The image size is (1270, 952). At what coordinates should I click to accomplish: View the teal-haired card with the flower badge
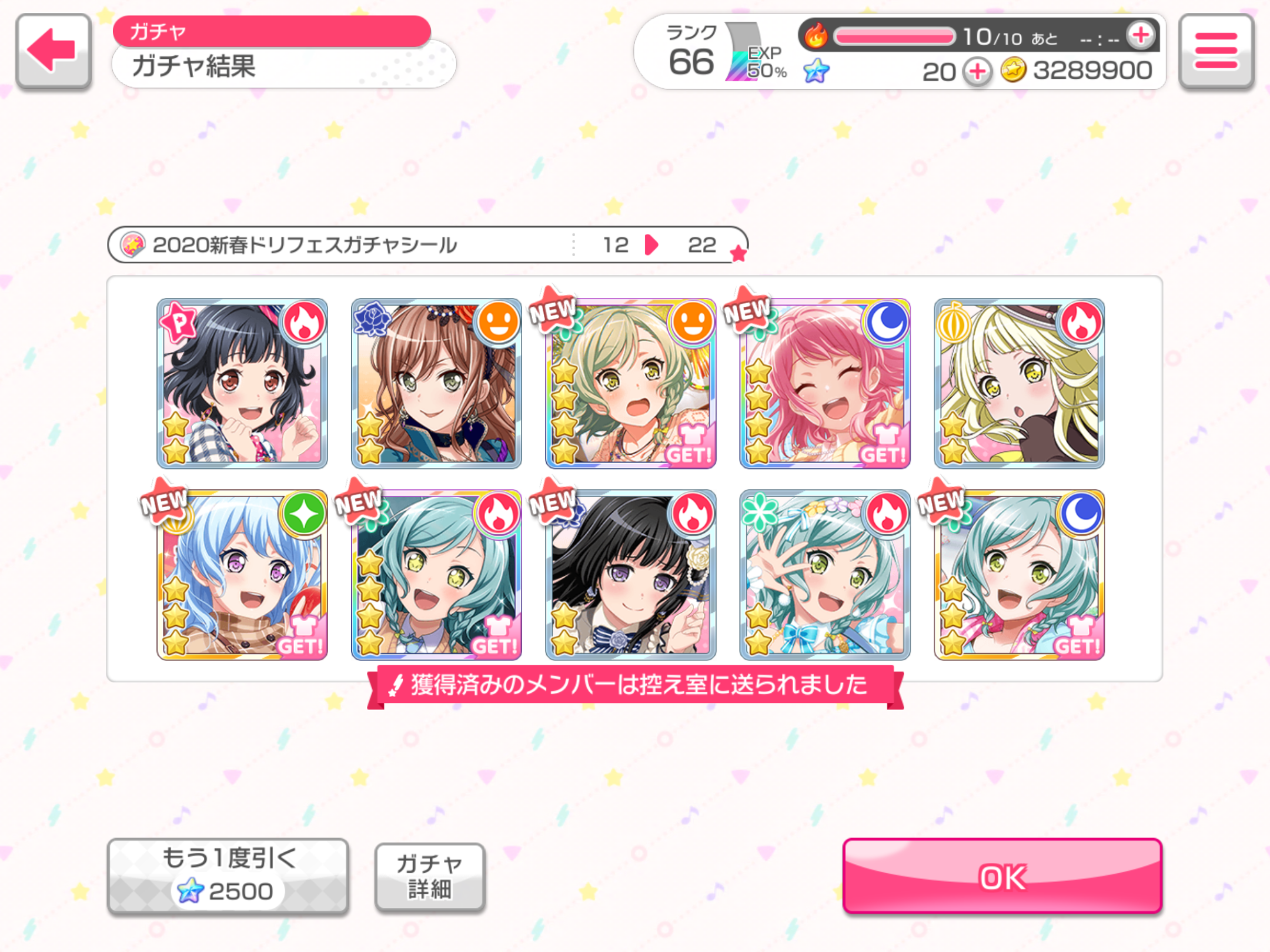click(x=824, y=575)
